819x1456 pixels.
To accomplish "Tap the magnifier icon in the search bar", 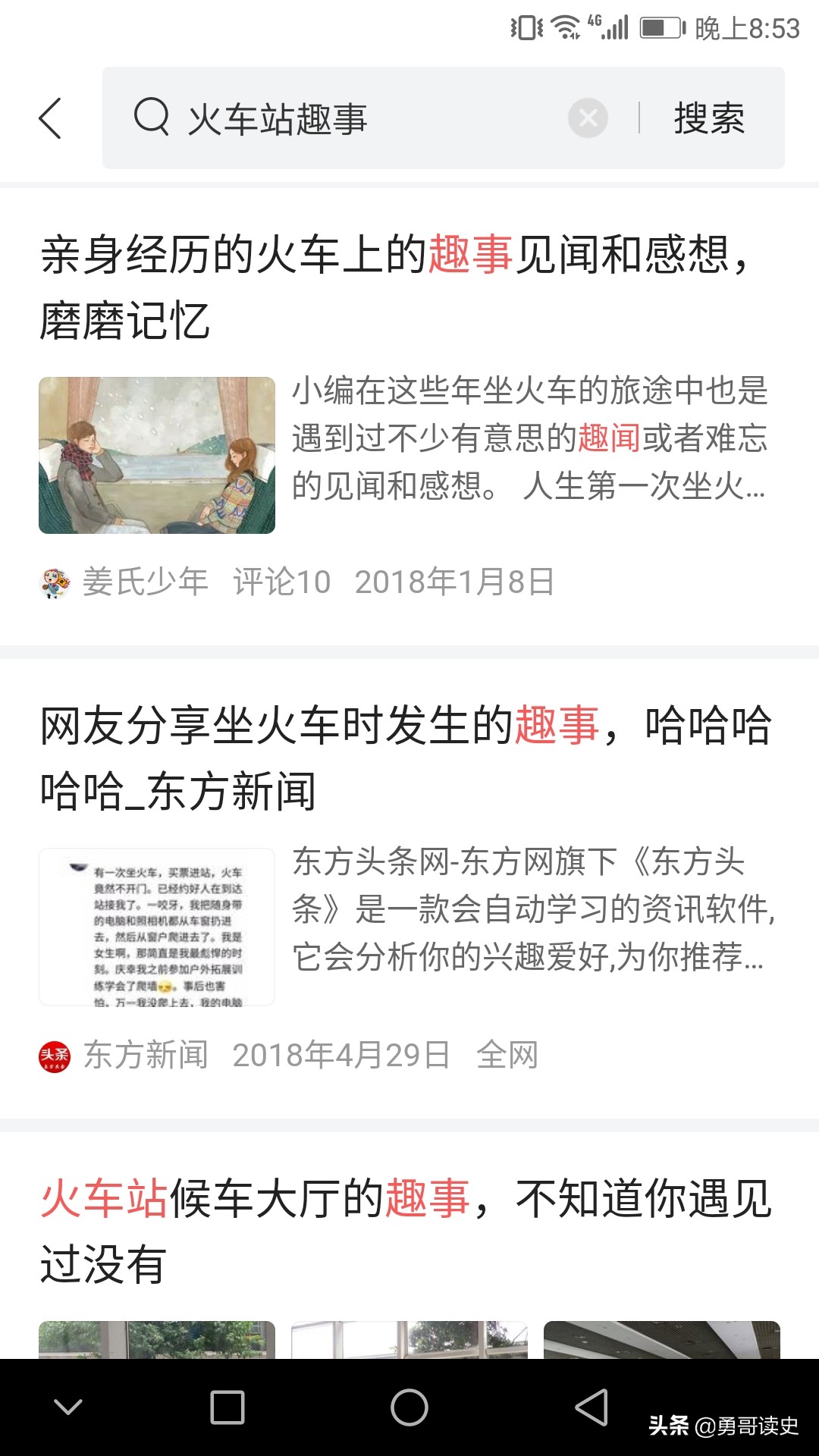I will [152, 119].
